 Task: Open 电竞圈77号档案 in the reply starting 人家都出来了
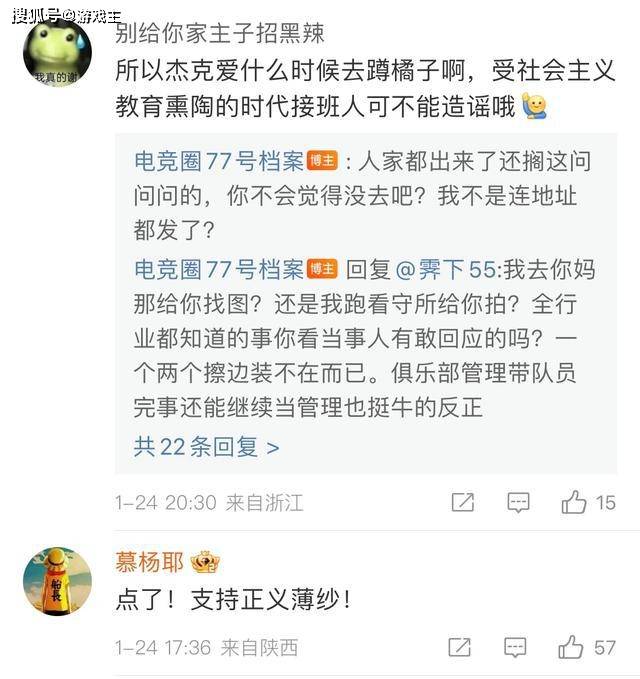pyautogui.click(x=219, y=160)
